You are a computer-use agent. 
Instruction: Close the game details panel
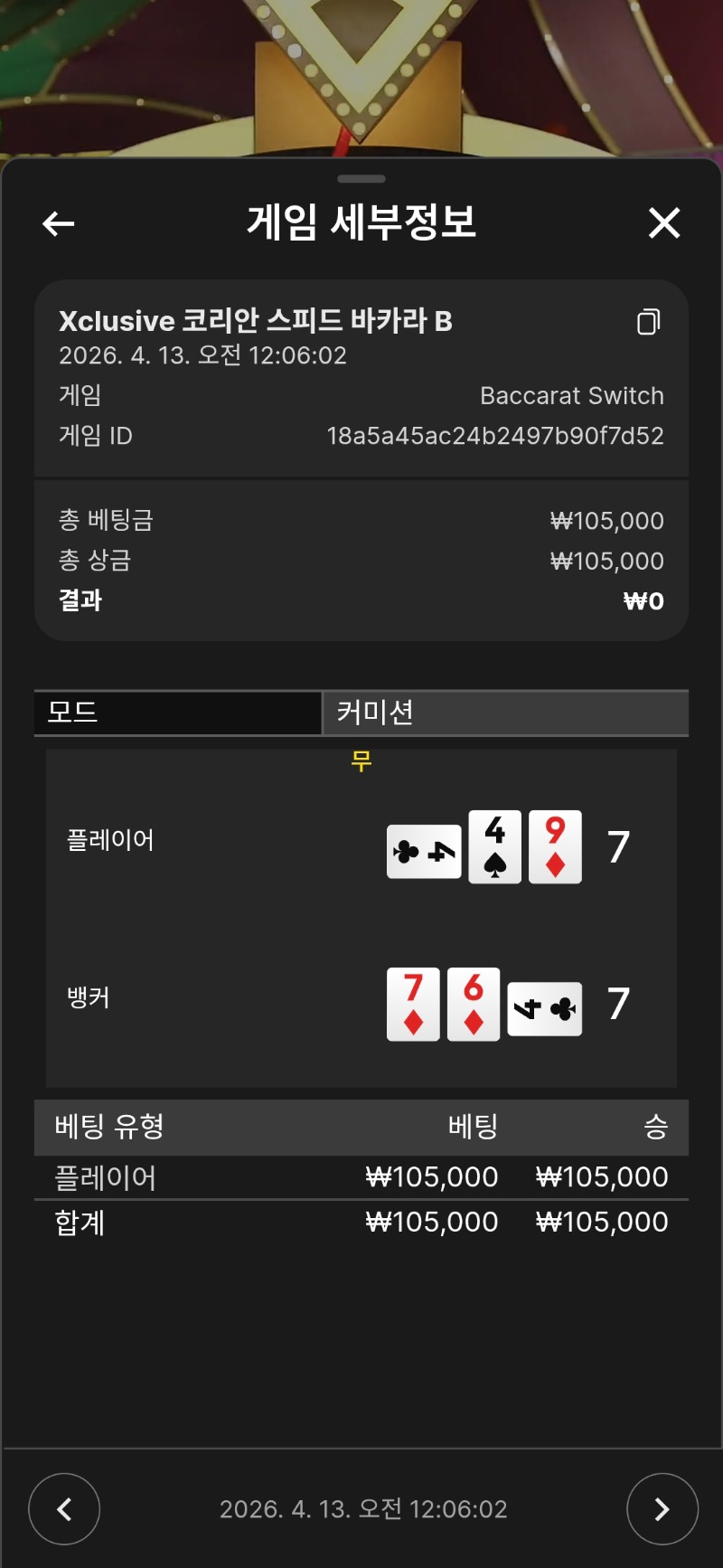[x=664, y=222]
